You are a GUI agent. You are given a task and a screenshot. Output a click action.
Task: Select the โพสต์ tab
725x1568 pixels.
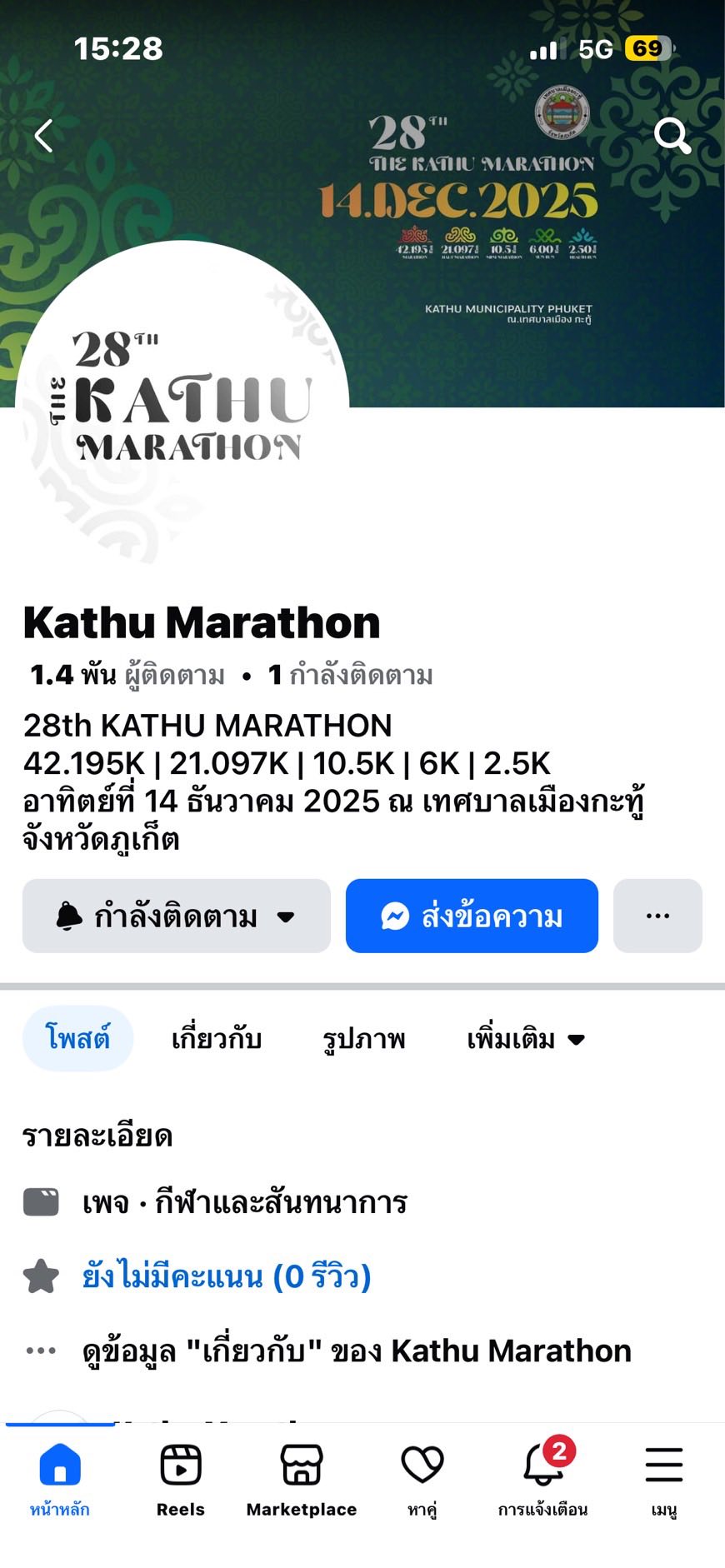(77, 1039)
